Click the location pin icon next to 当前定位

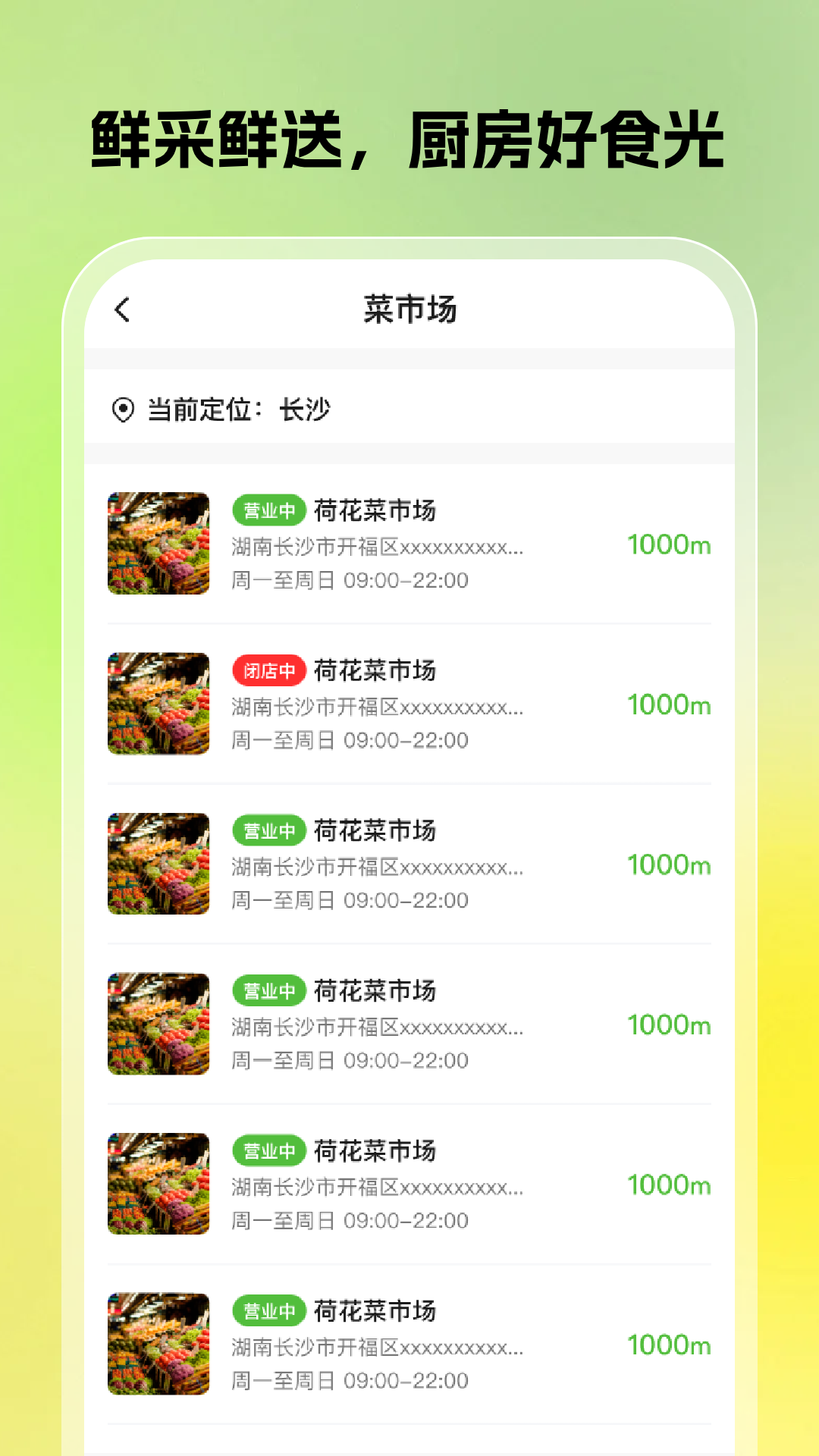(121, 409)
